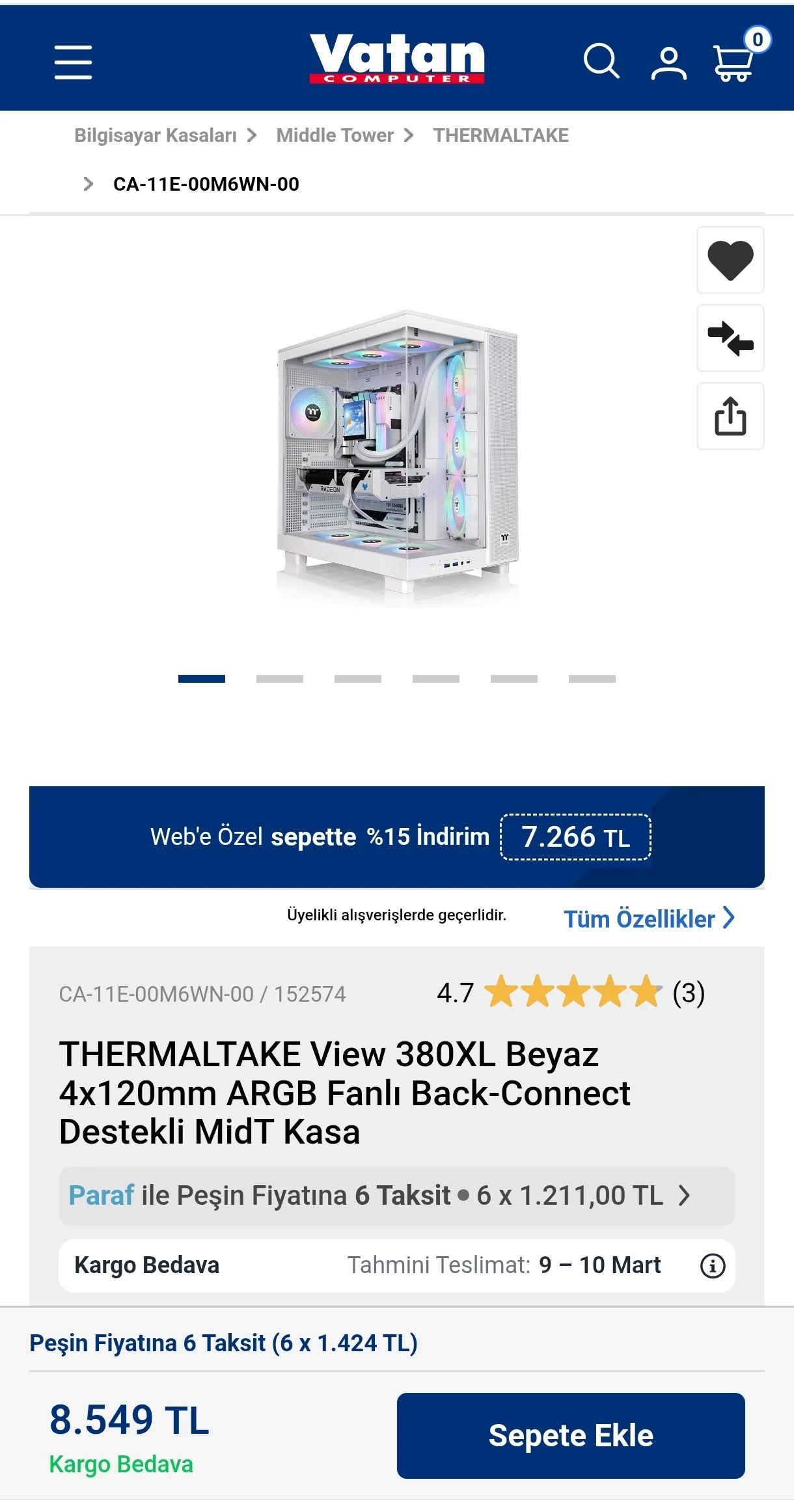The height and width of the screenshot is (1512, 794).
Task: Share this product
Action: point(730,417)
